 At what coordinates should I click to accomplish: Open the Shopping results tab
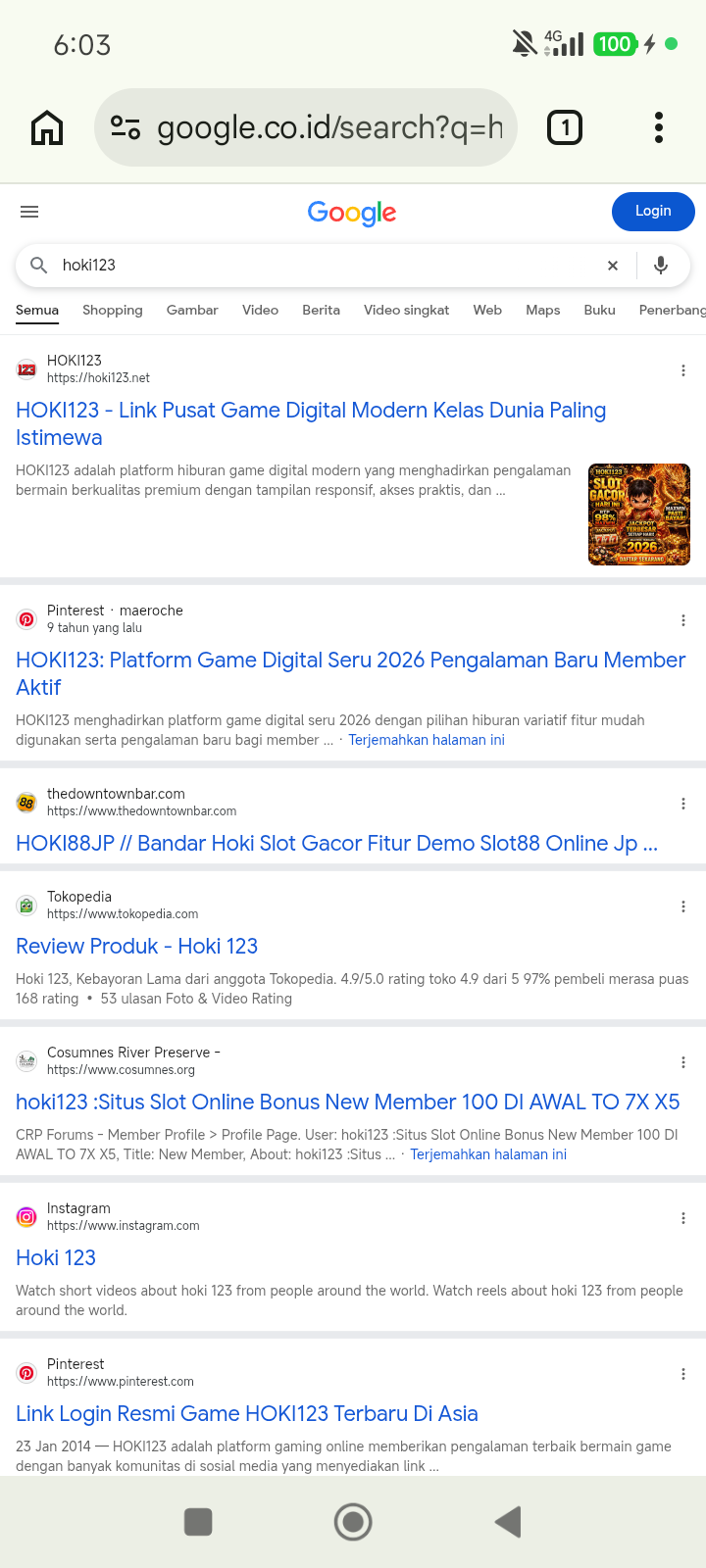coord(113,310)
